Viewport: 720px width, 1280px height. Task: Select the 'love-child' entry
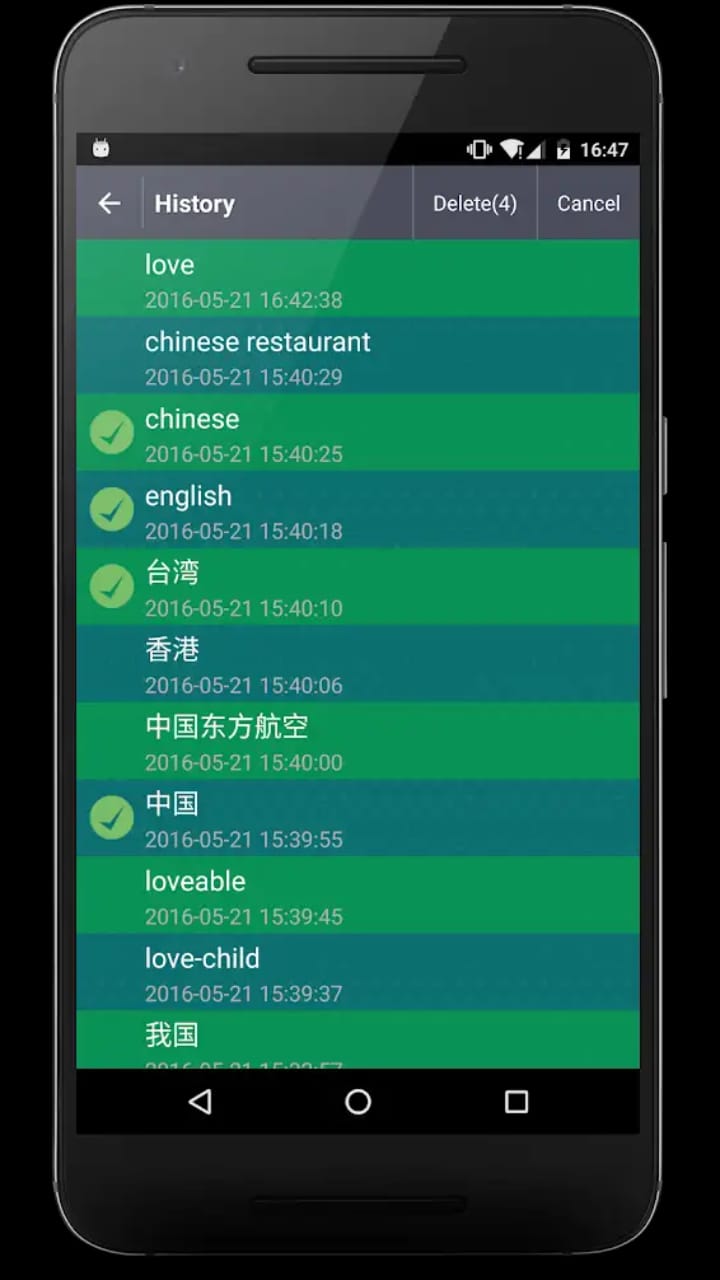(x=357, y=972)
